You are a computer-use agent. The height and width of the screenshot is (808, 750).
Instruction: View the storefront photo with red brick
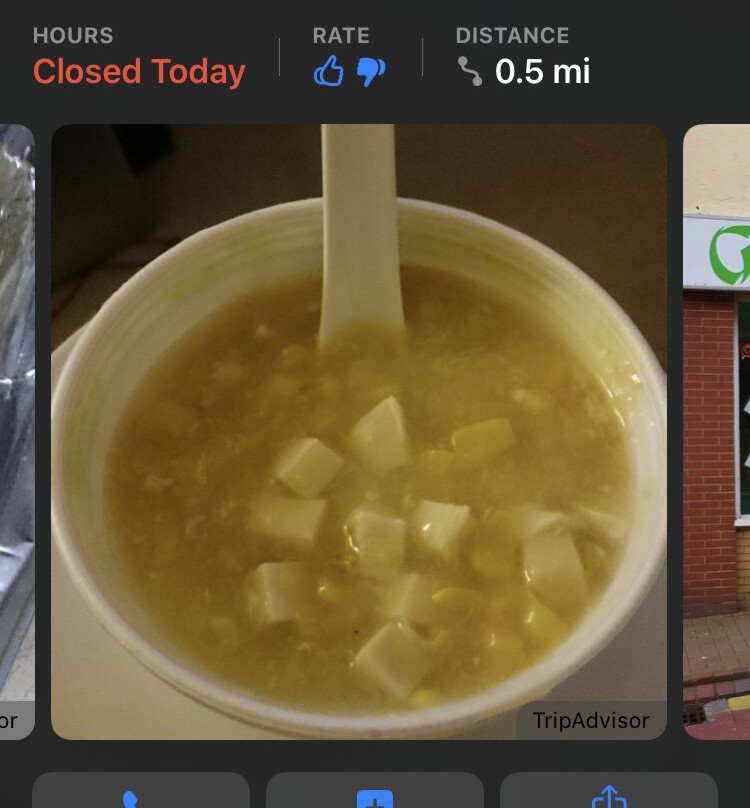tap(717, 430)
